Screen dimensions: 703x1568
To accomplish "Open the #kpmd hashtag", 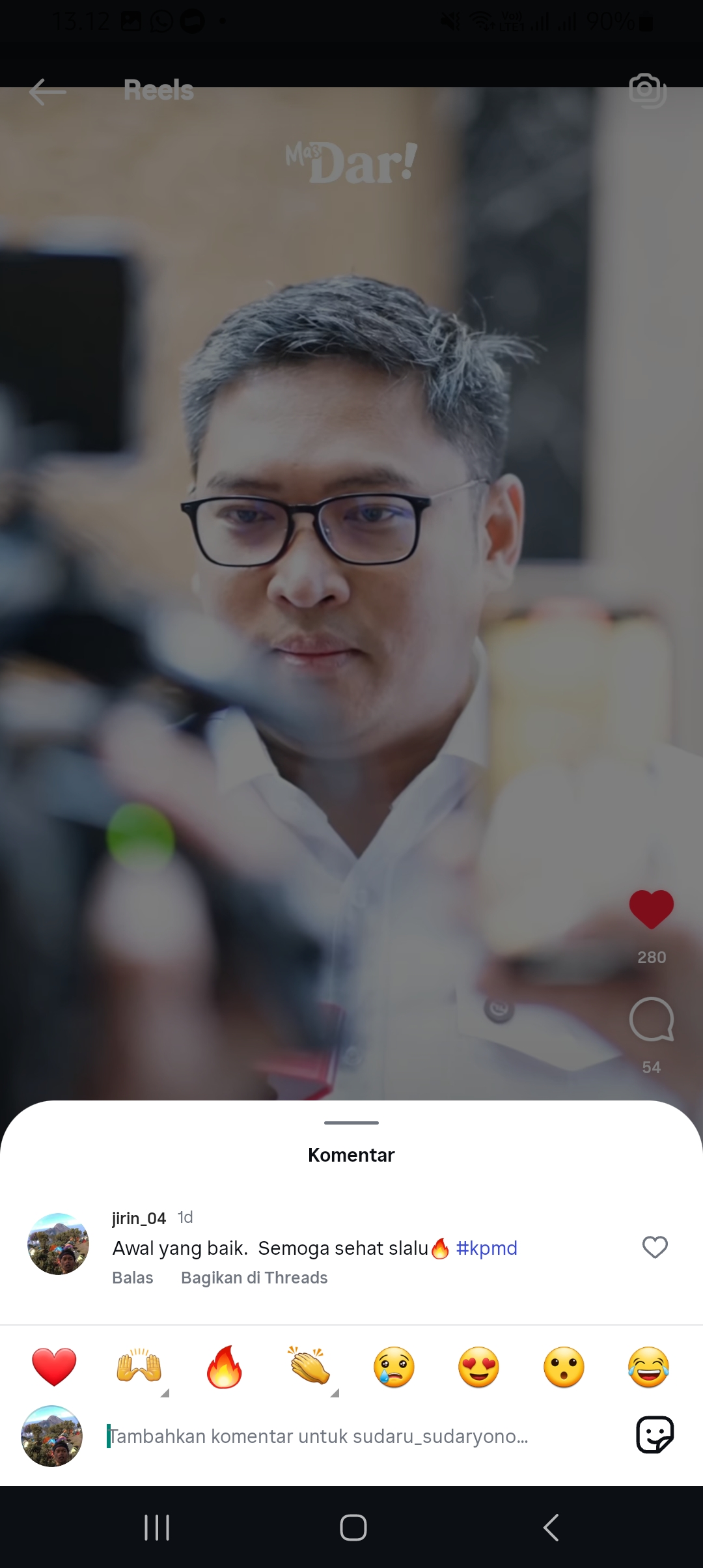I will 487,1248.
